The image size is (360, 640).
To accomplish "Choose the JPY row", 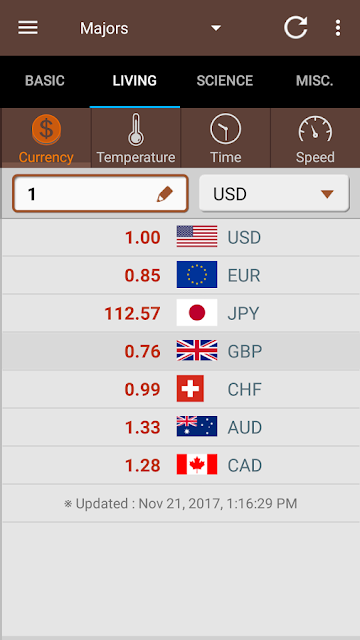I will coord(181,313).
